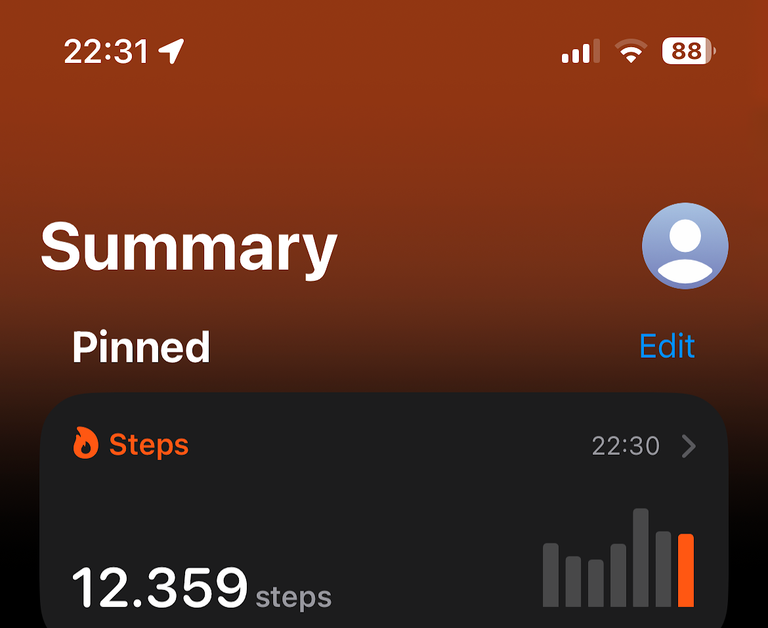Viewport: 768px width, 628px height.
Task: Open the profile avatar
Action: coord(684,246)
